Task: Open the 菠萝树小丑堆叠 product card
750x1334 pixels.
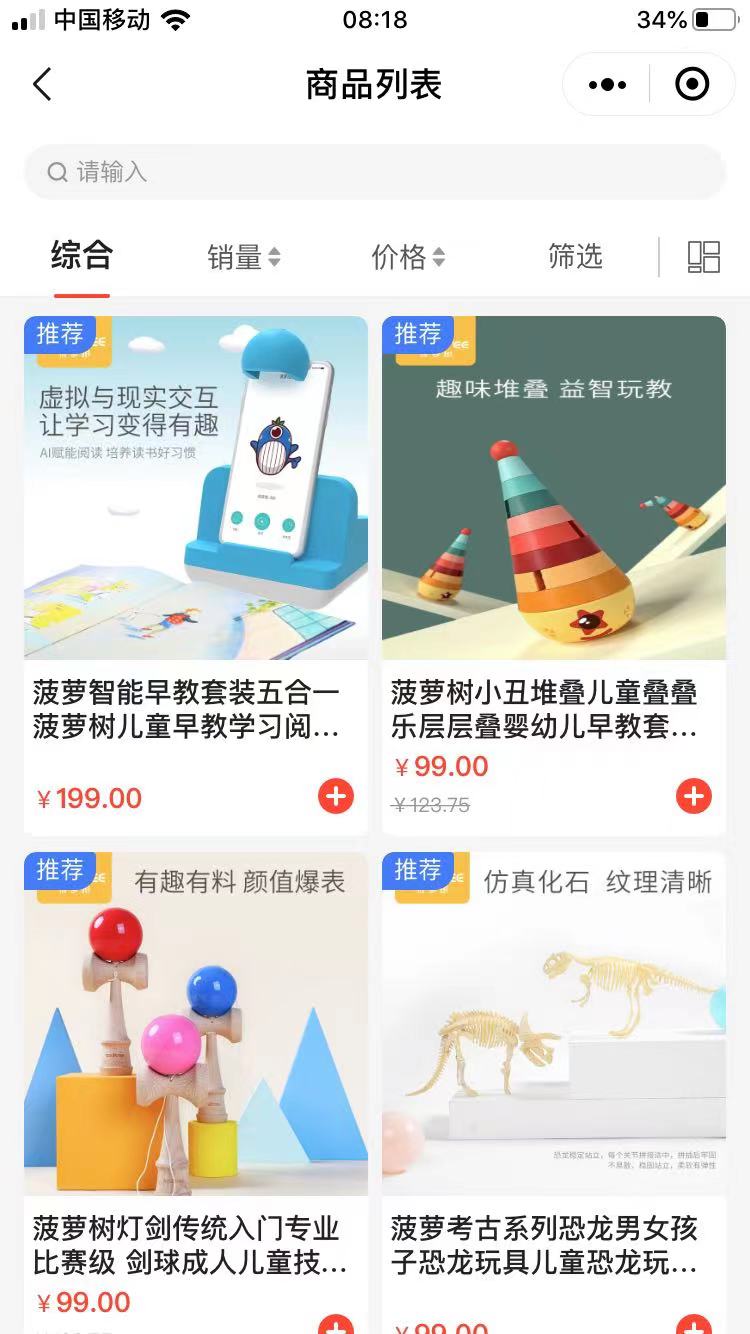Action: (554, 576)
